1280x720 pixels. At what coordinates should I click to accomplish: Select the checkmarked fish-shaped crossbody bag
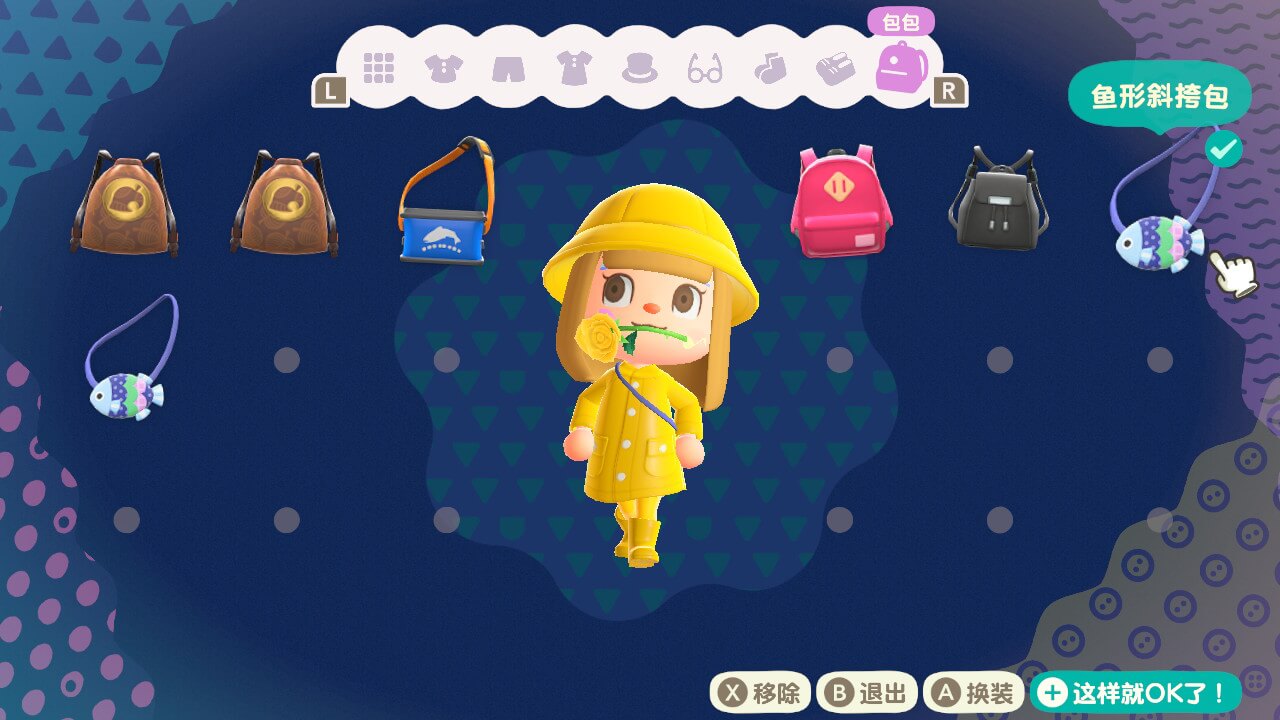1160,215
